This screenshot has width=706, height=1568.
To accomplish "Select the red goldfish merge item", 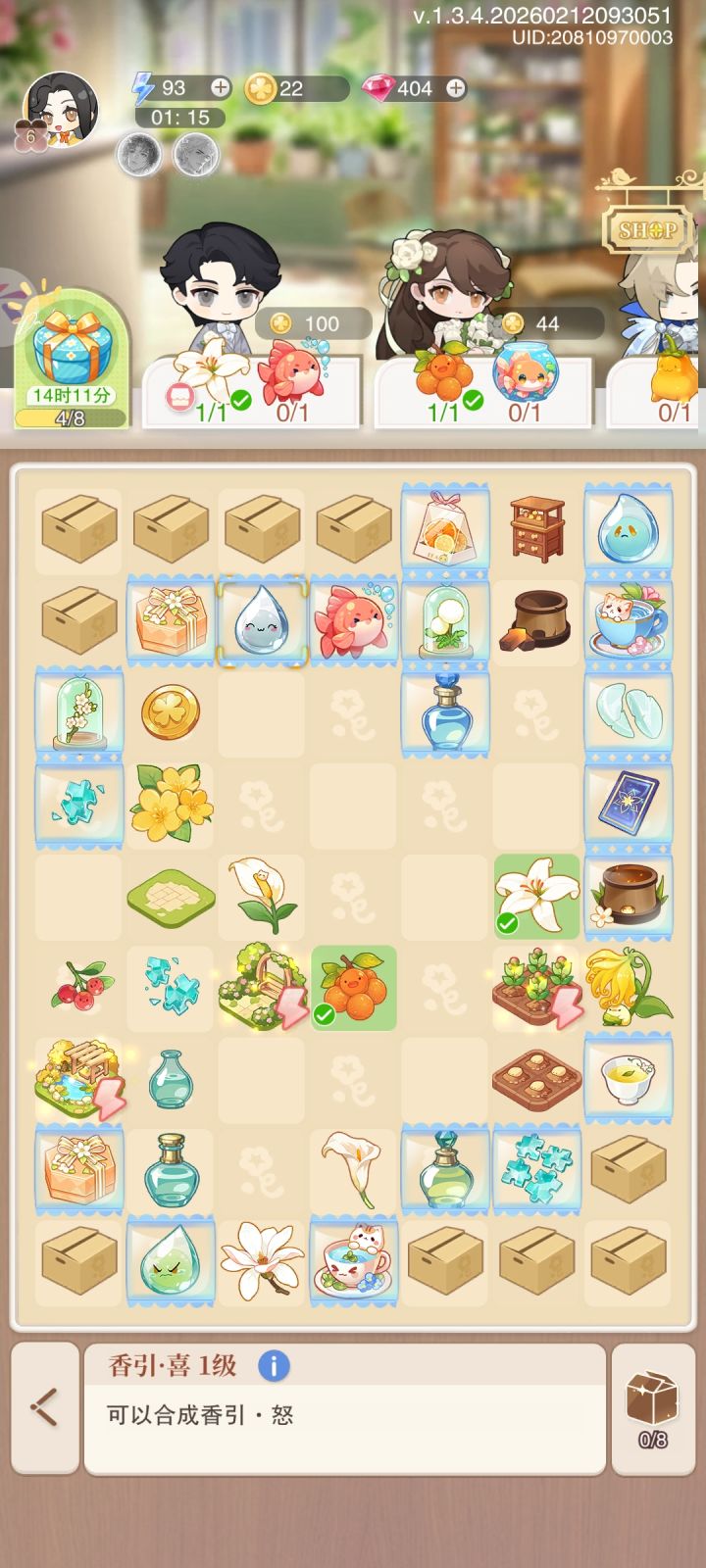I will pyautogui.click(x=354, y=621).
